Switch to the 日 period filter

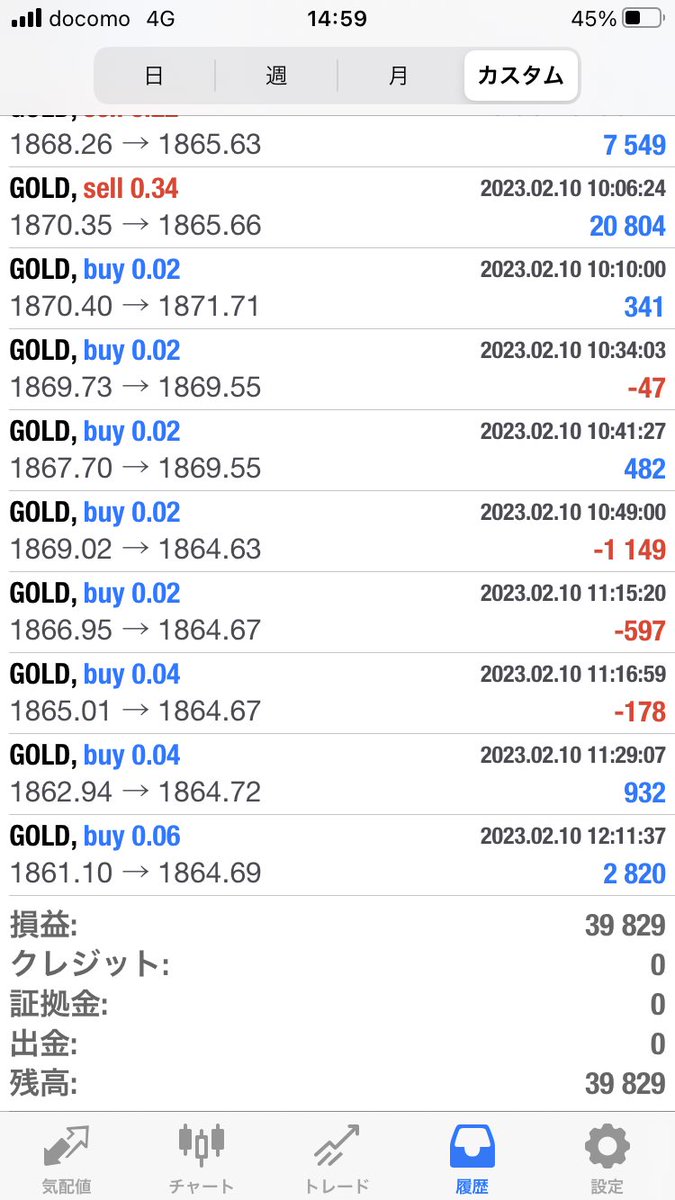coord(154,75)
